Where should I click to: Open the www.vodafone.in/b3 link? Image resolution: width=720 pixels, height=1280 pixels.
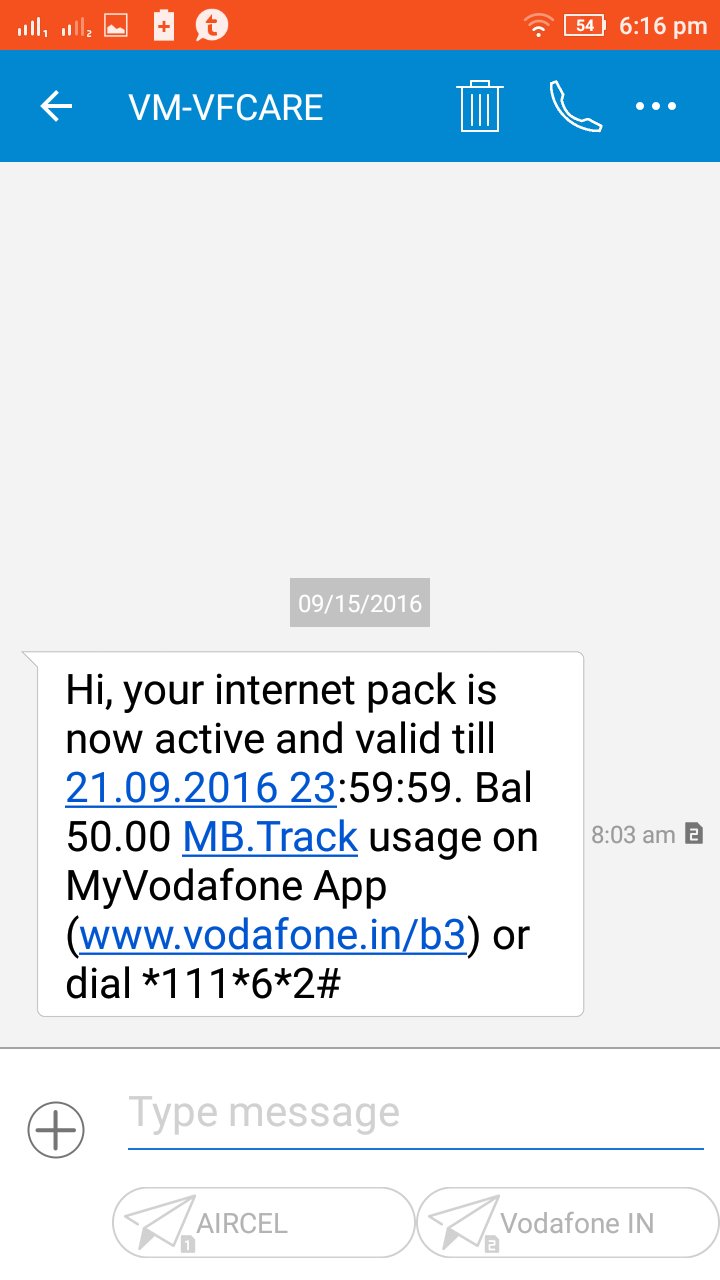click(272, 936)
